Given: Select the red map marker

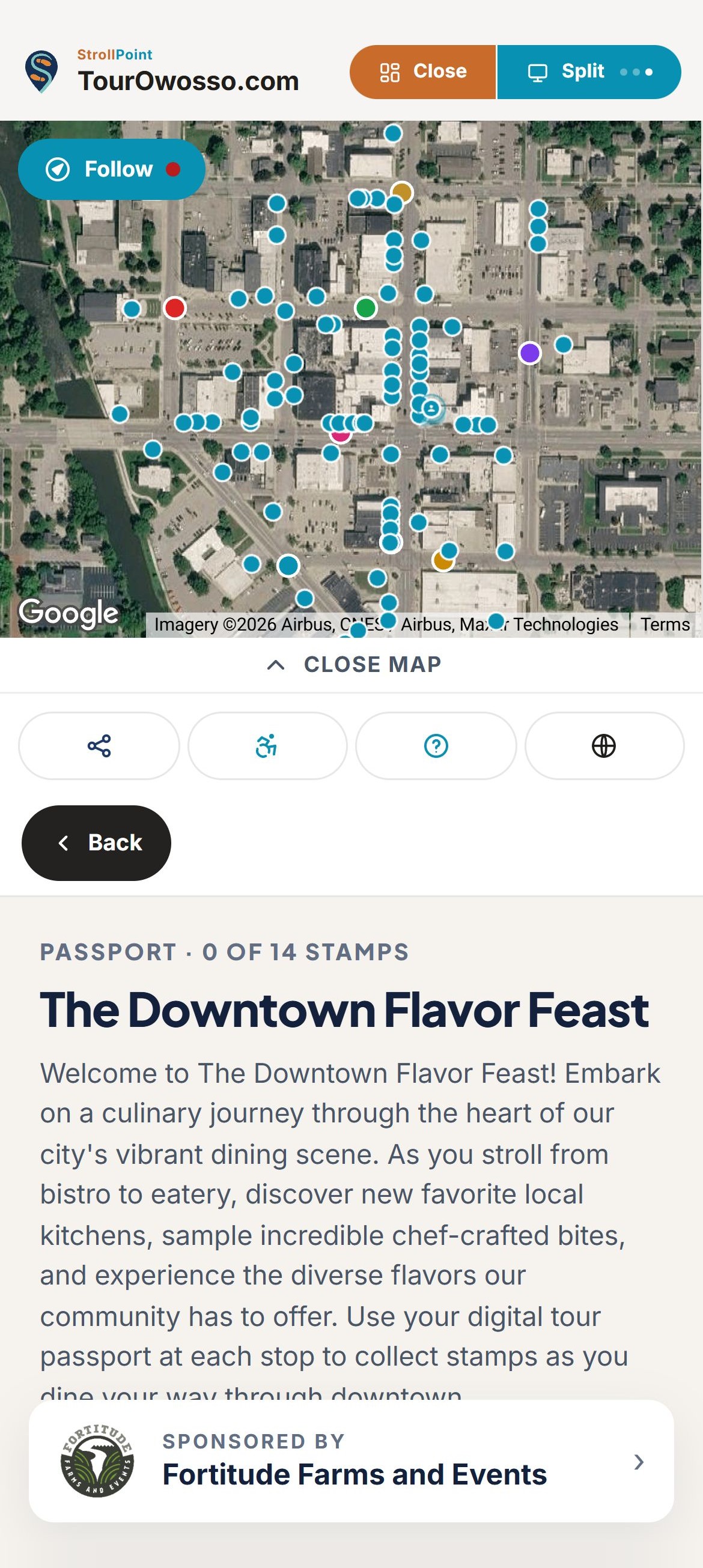Looking at the screenshot, I should (175, 308).
